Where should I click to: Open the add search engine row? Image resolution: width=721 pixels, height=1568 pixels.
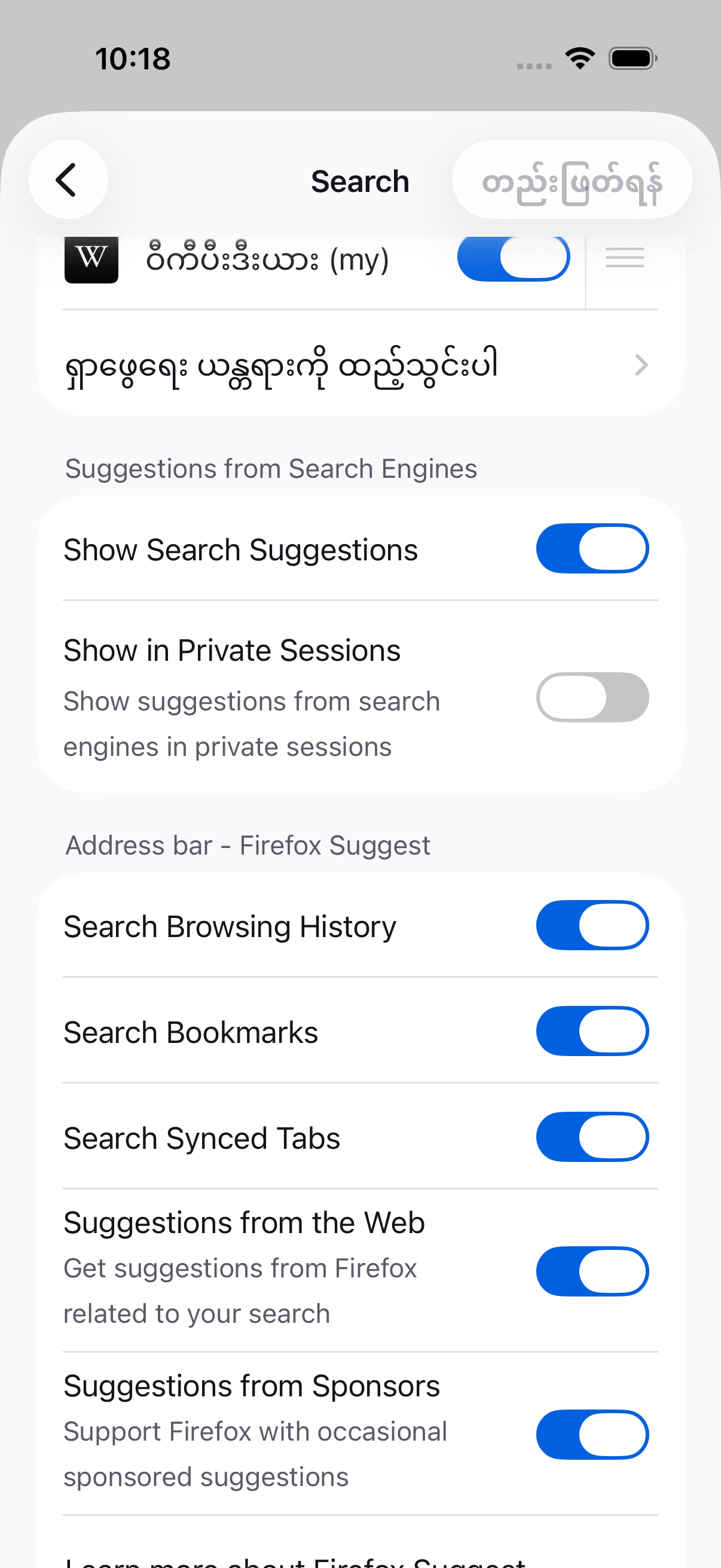click(x=360, y=365)
